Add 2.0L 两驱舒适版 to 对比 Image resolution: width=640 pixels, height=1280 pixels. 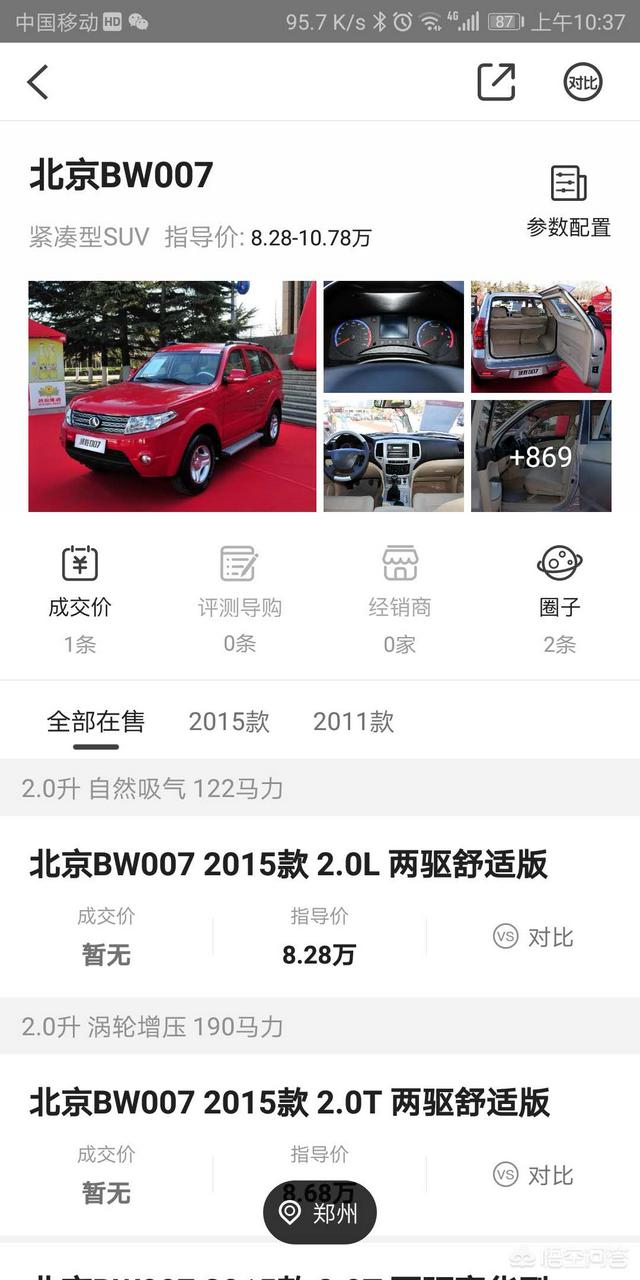point(534,937)
